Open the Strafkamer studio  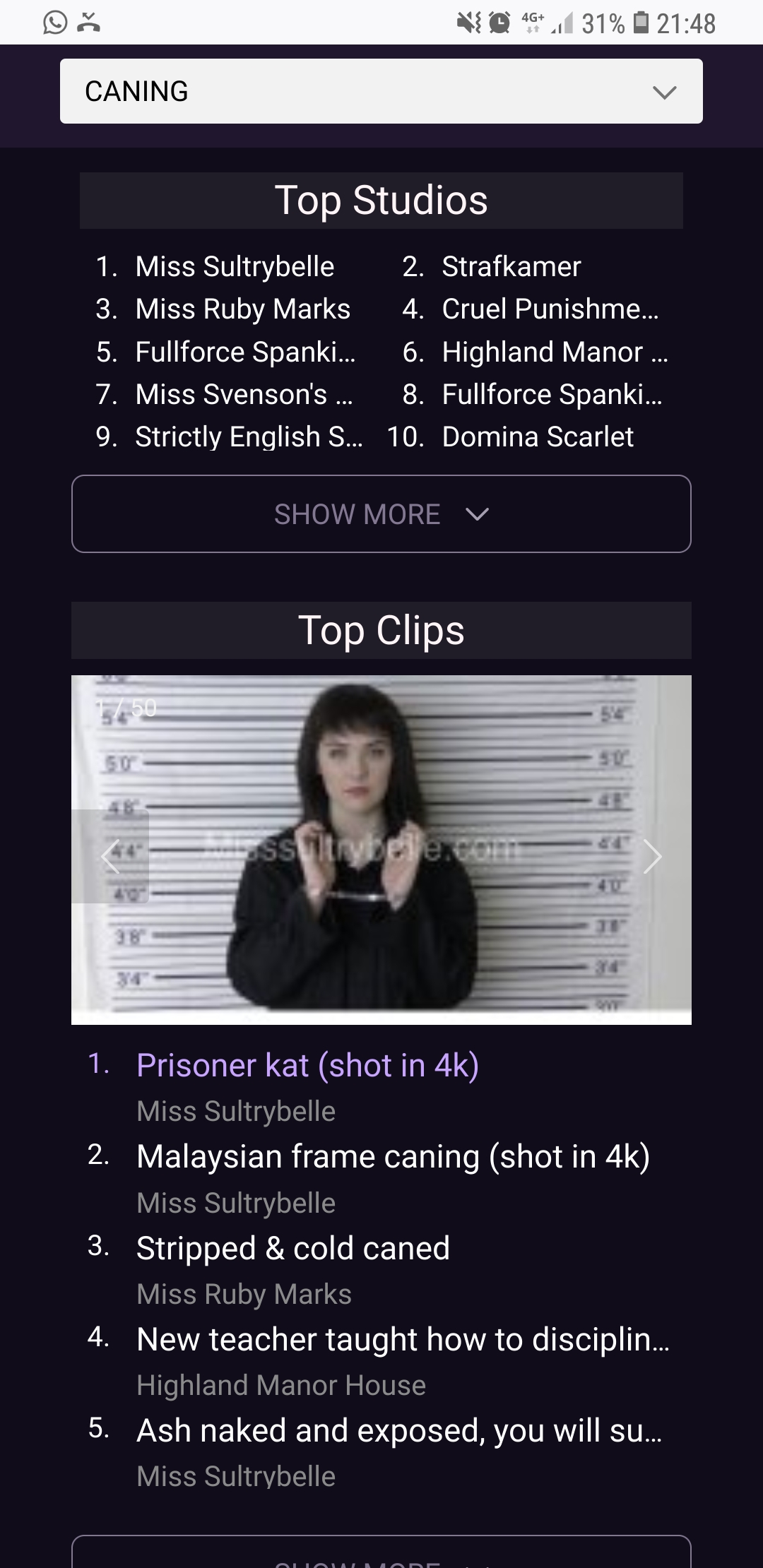tap(511, 267)
